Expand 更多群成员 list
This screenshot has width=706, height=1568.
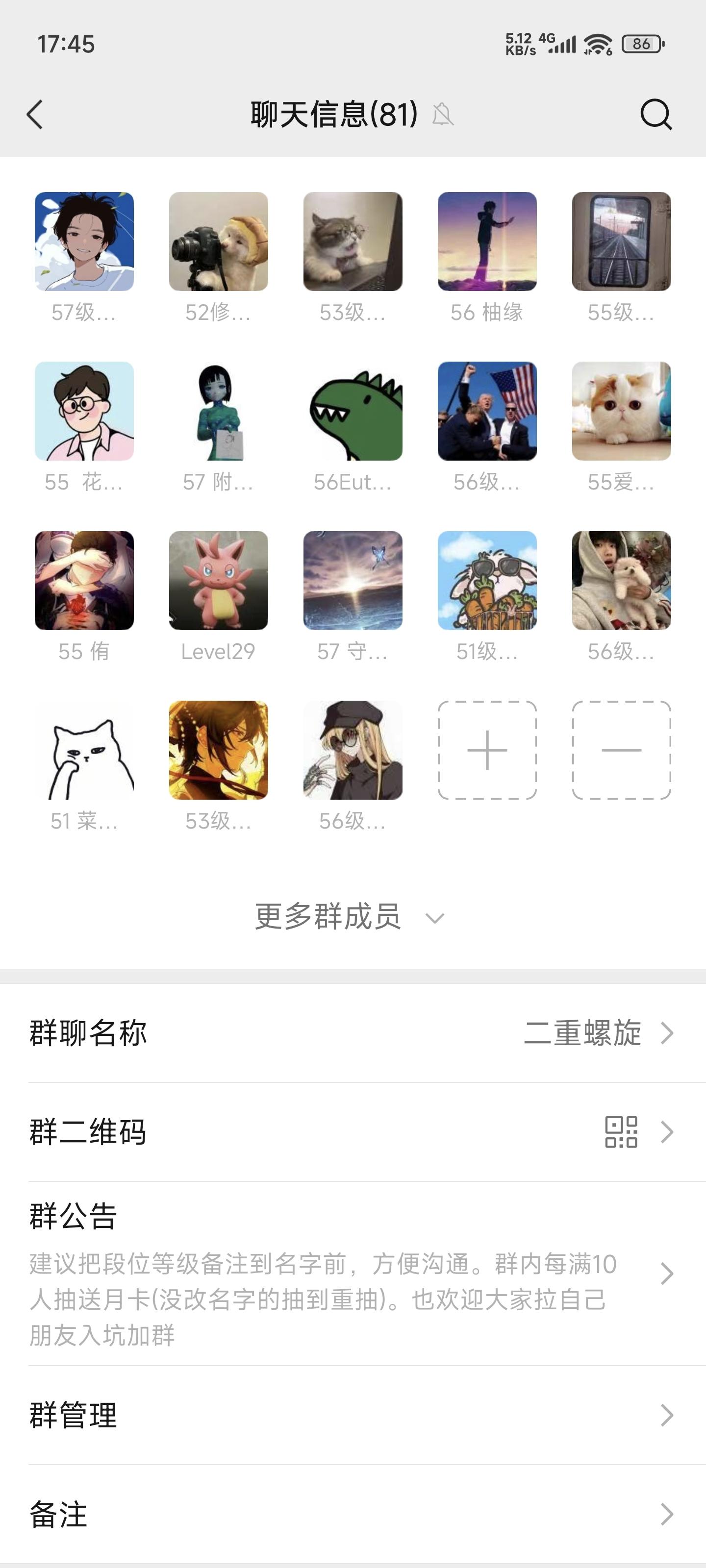tap(350, 917)
